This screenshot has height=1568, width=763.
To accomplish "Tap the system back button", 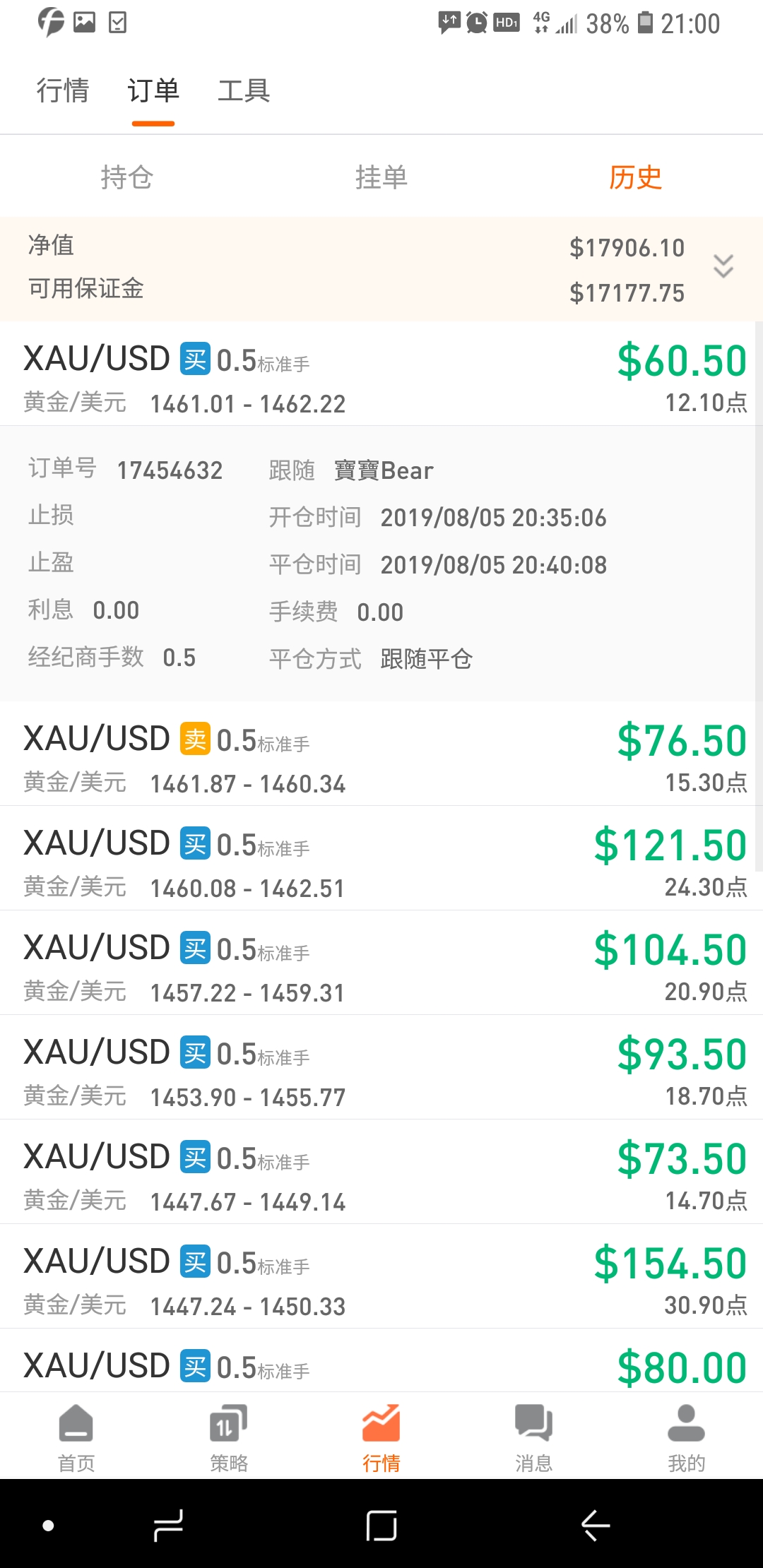I will pyautogui.click(x=596, y=1526).
